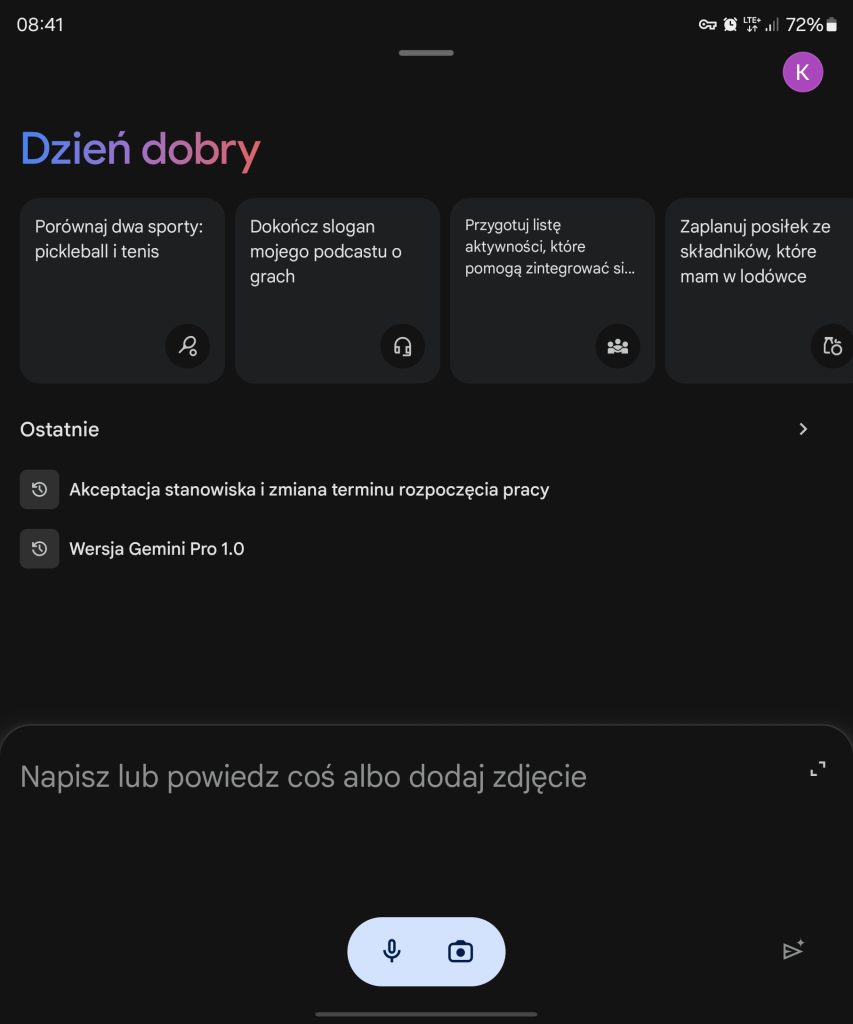Add a photo with the camera icon
Screen dimensions: 853x1024
(460, 951)
